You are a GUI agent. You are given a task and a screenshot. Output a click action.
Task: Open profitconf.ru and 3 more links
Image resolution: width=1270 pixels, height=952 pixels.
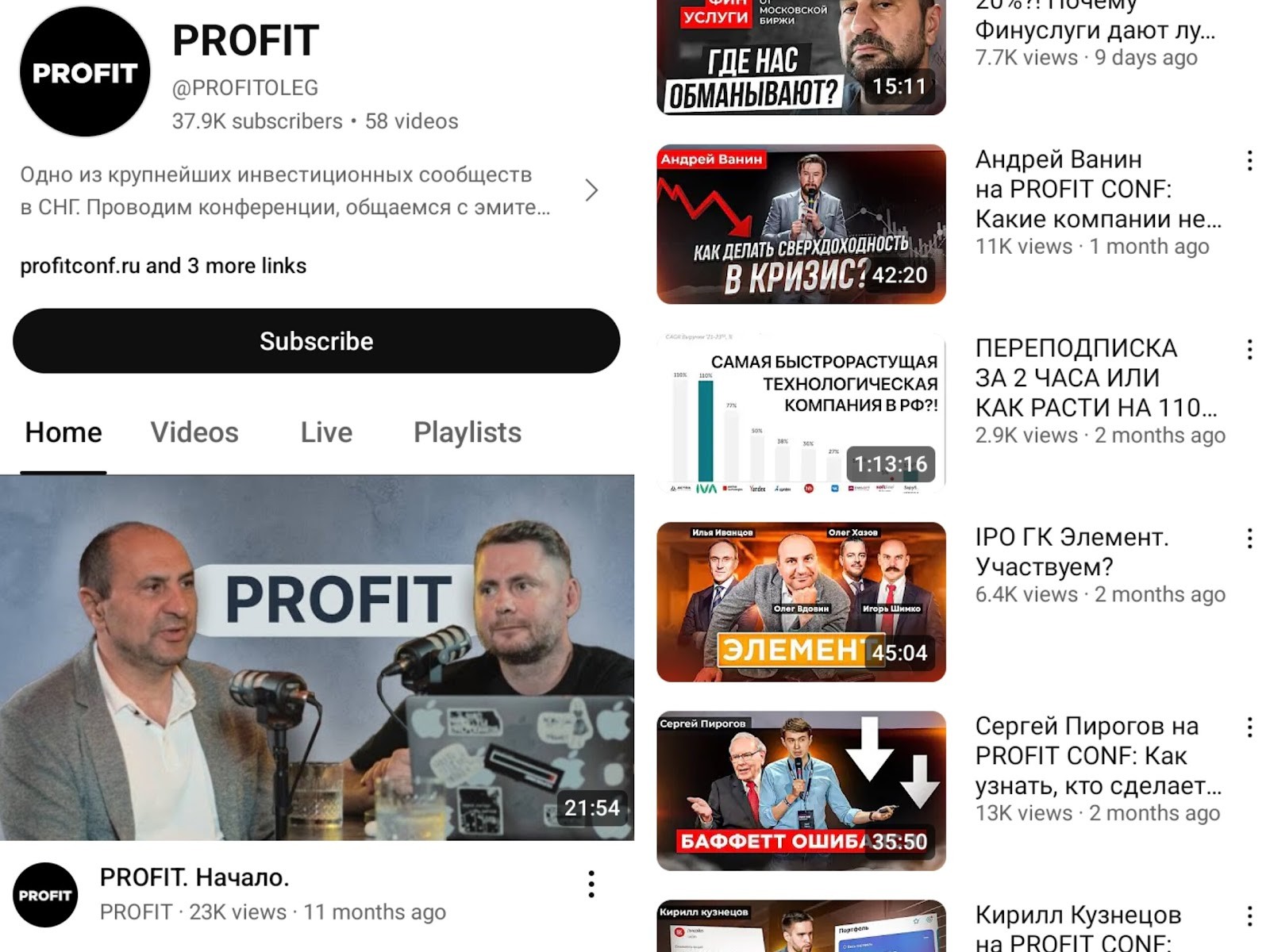pyautogui.click(x=163, y=266)
